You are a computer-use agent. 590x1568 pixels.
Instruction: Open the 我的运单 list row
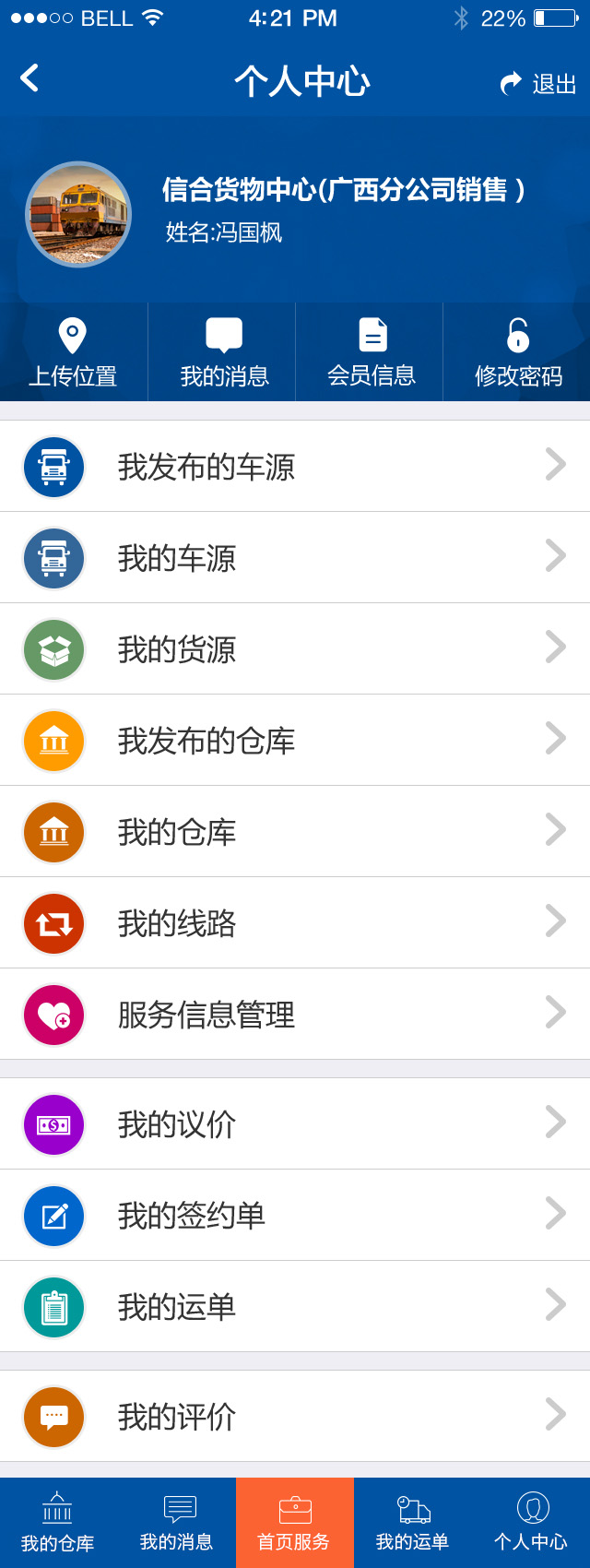[x=295, y=1307]
